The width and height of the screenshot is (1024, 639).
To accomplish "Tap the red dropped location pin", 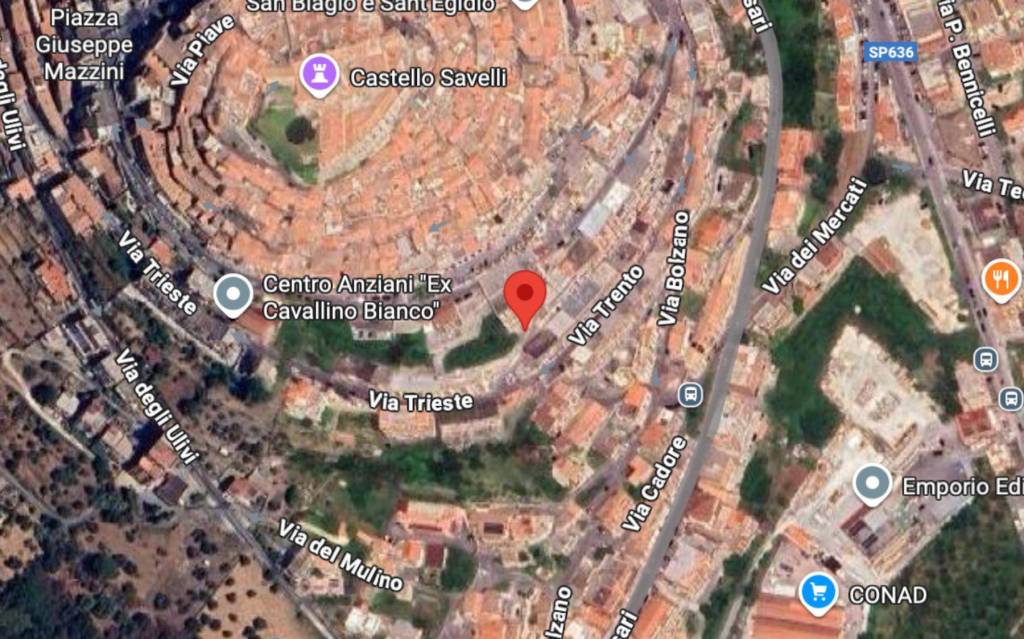I will tap(525, 293).
